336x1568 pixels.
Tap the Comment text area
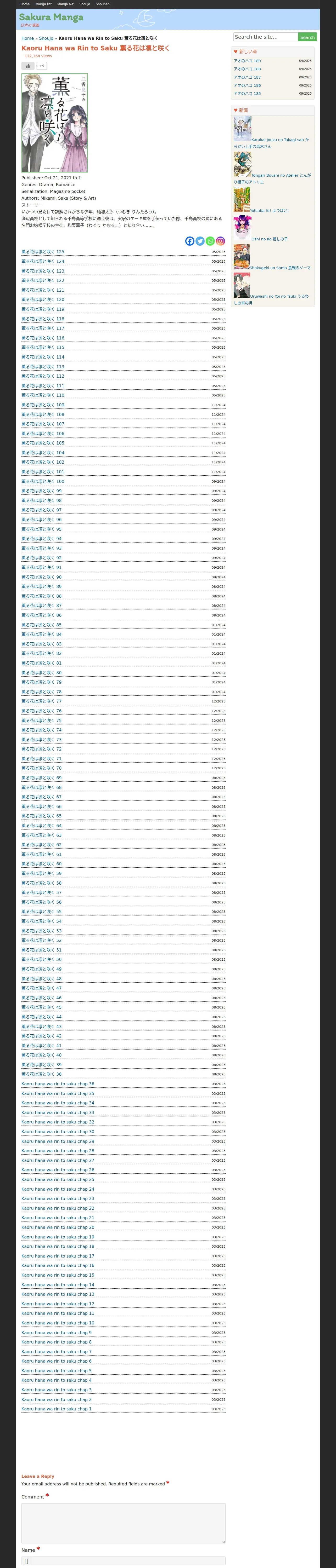tap(123, 1523)
